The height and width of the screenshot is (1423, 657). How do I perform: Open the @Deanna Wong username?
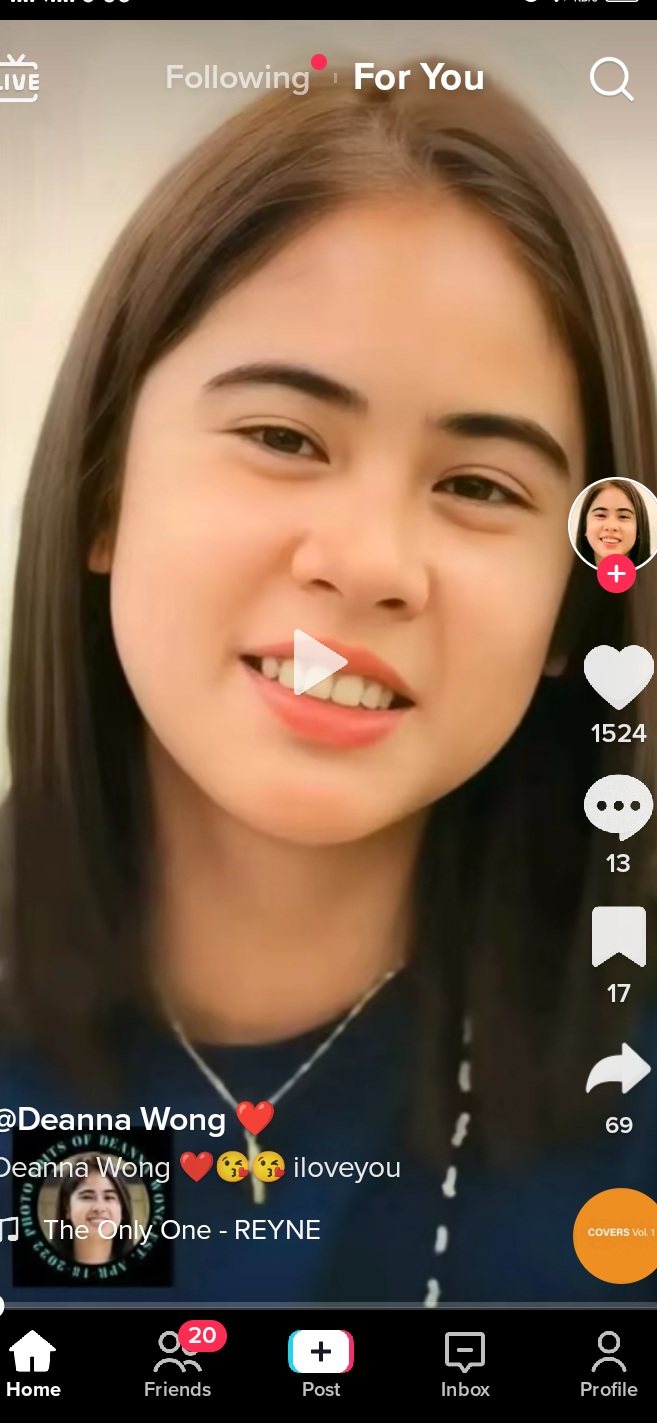[x=122, y=1119]
